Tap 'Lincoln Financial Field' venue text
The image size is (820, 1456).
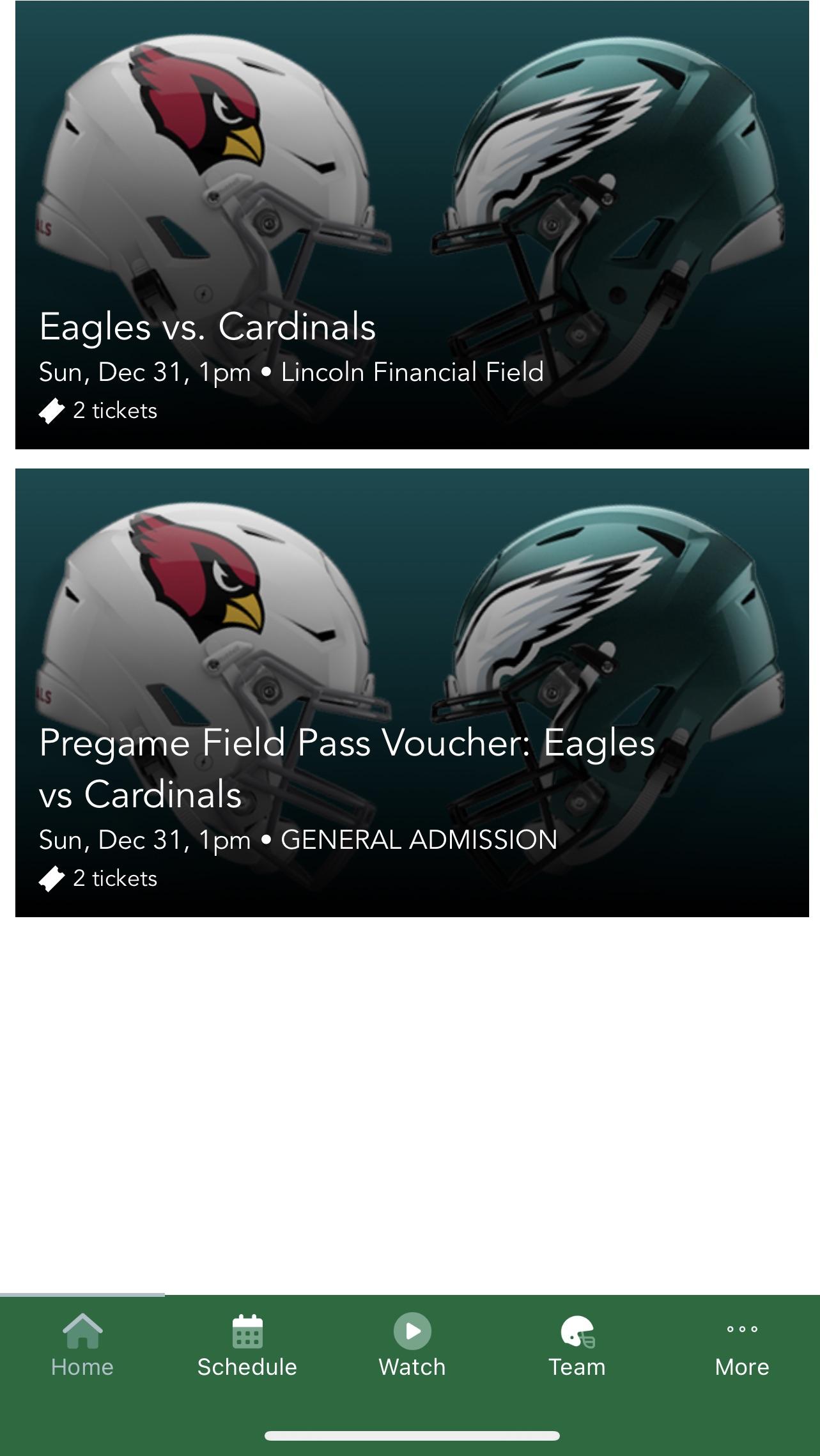413,371
